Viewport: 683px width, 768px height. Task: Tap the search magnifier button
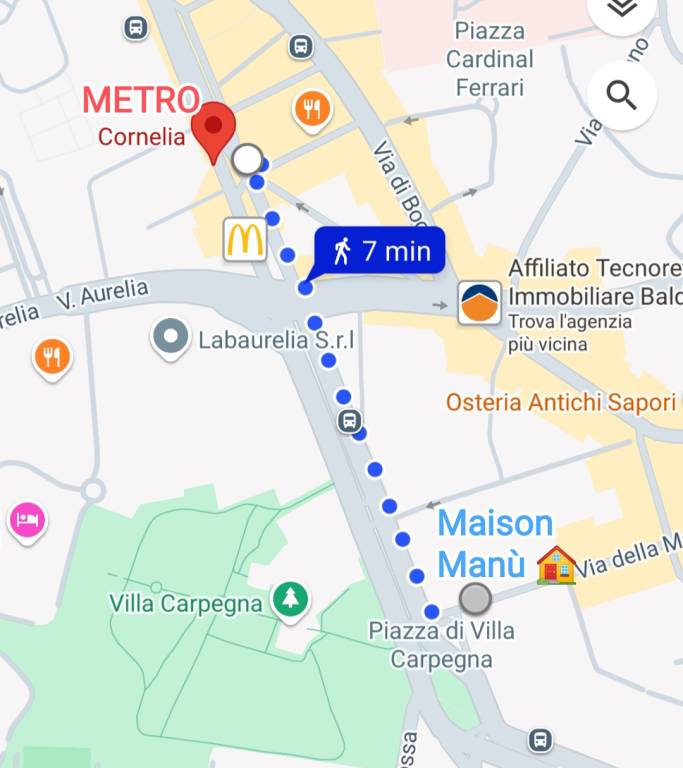click(x=622, y=96)
